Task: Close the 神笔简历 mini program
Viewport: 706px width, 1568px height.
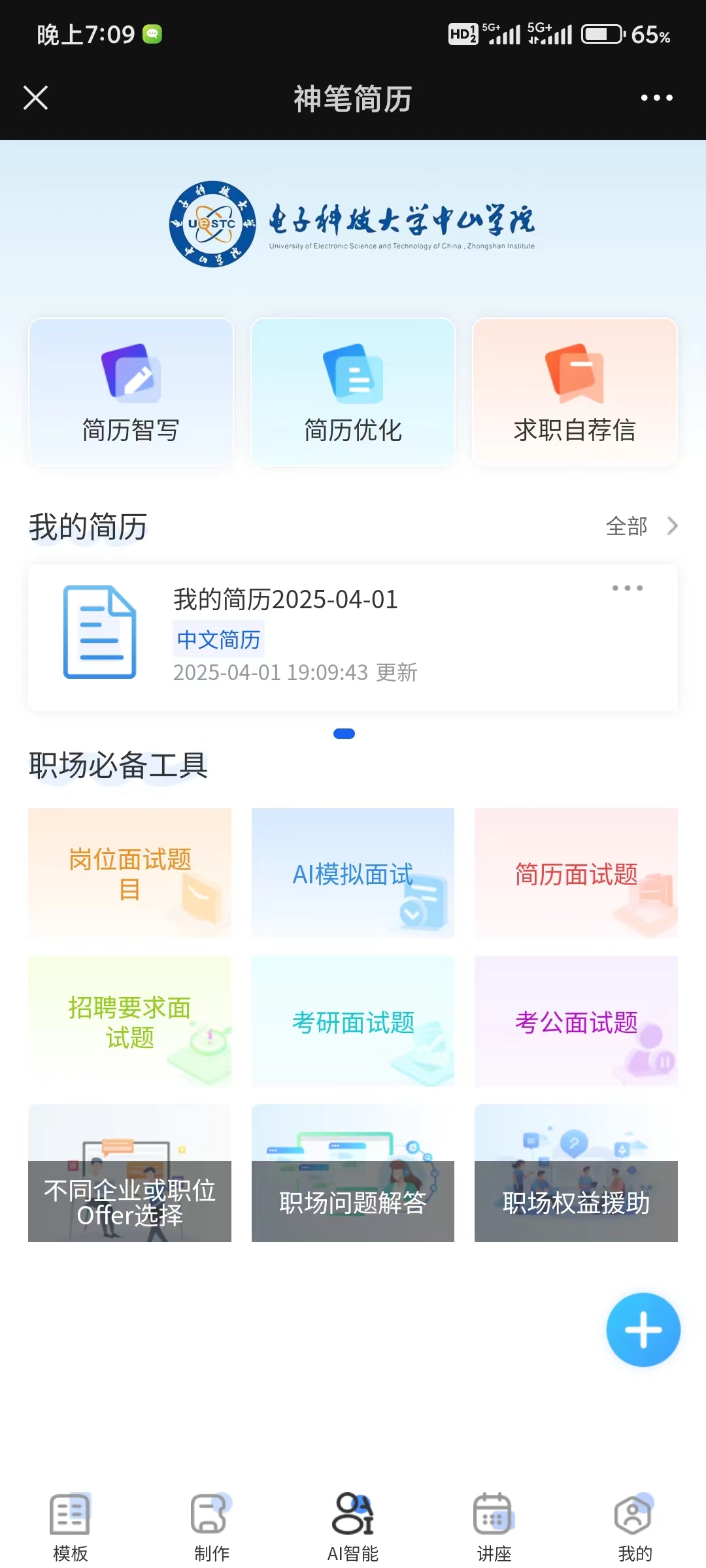Action: click(x=35, y=98)
